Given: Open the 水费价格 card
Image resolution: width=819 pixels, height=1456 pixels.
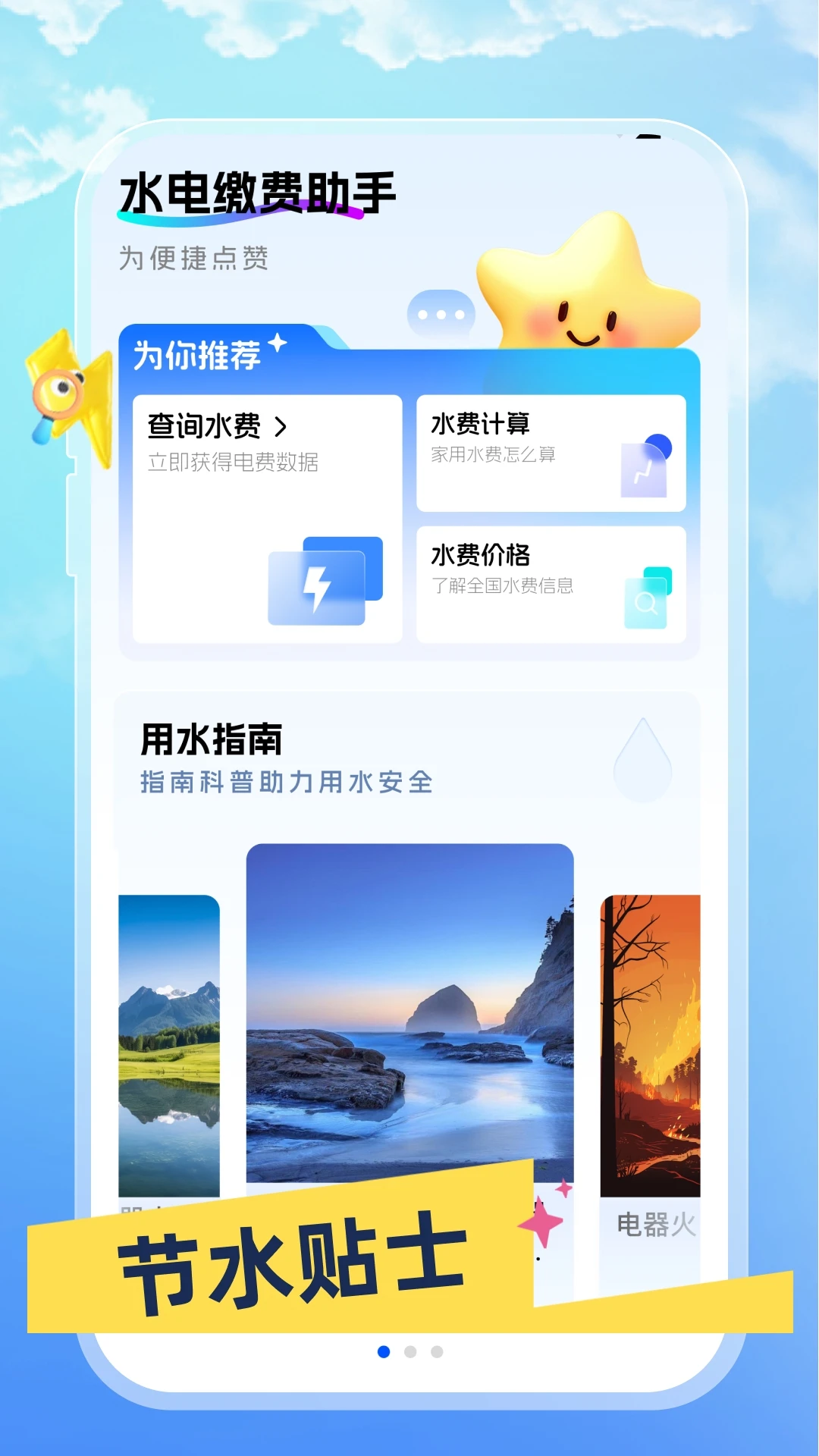Looking at the screenshot, I should (552, 580).
